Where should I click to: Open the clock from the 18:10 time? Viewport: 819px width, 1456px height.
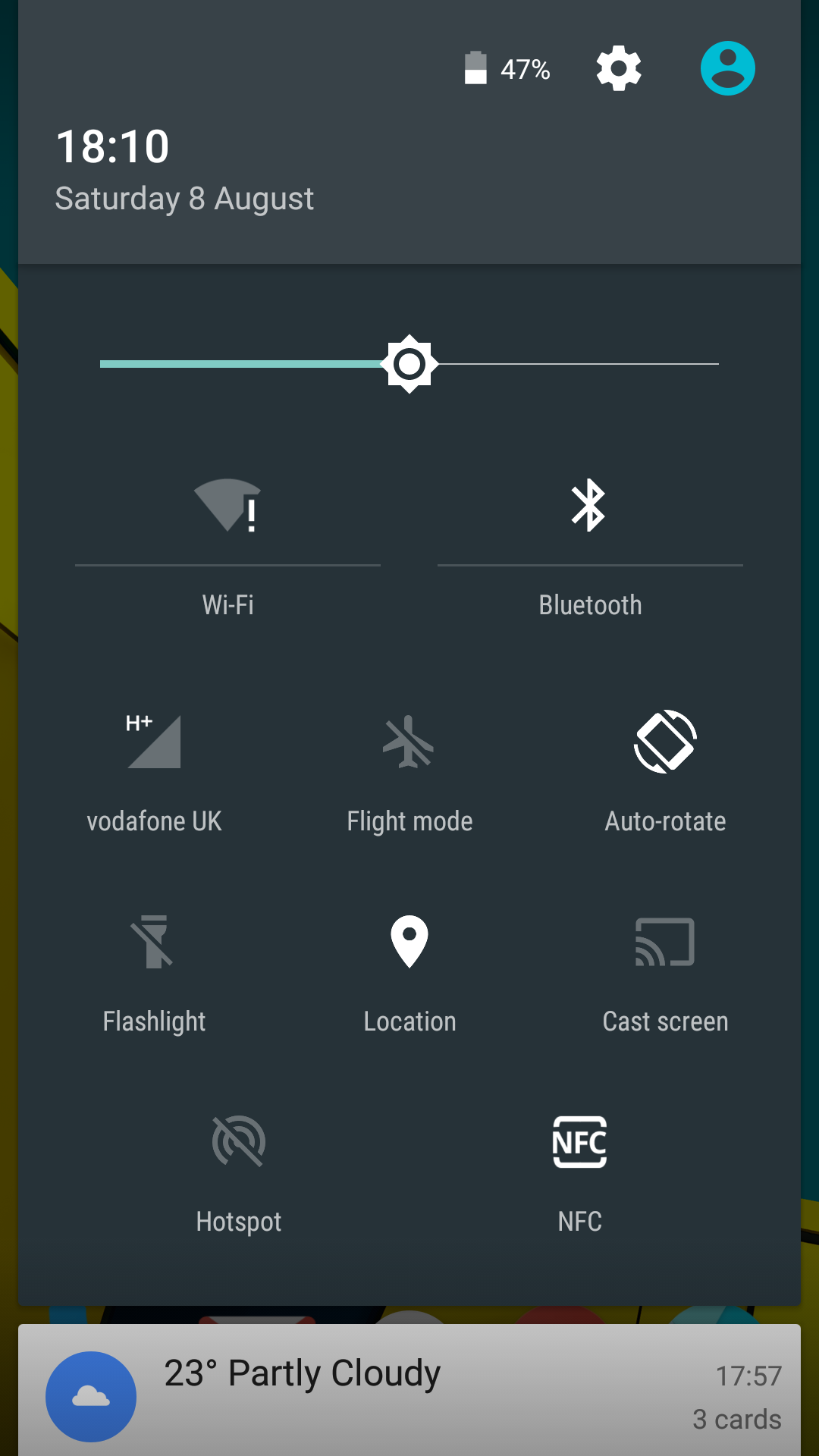(x=113, y=146)
